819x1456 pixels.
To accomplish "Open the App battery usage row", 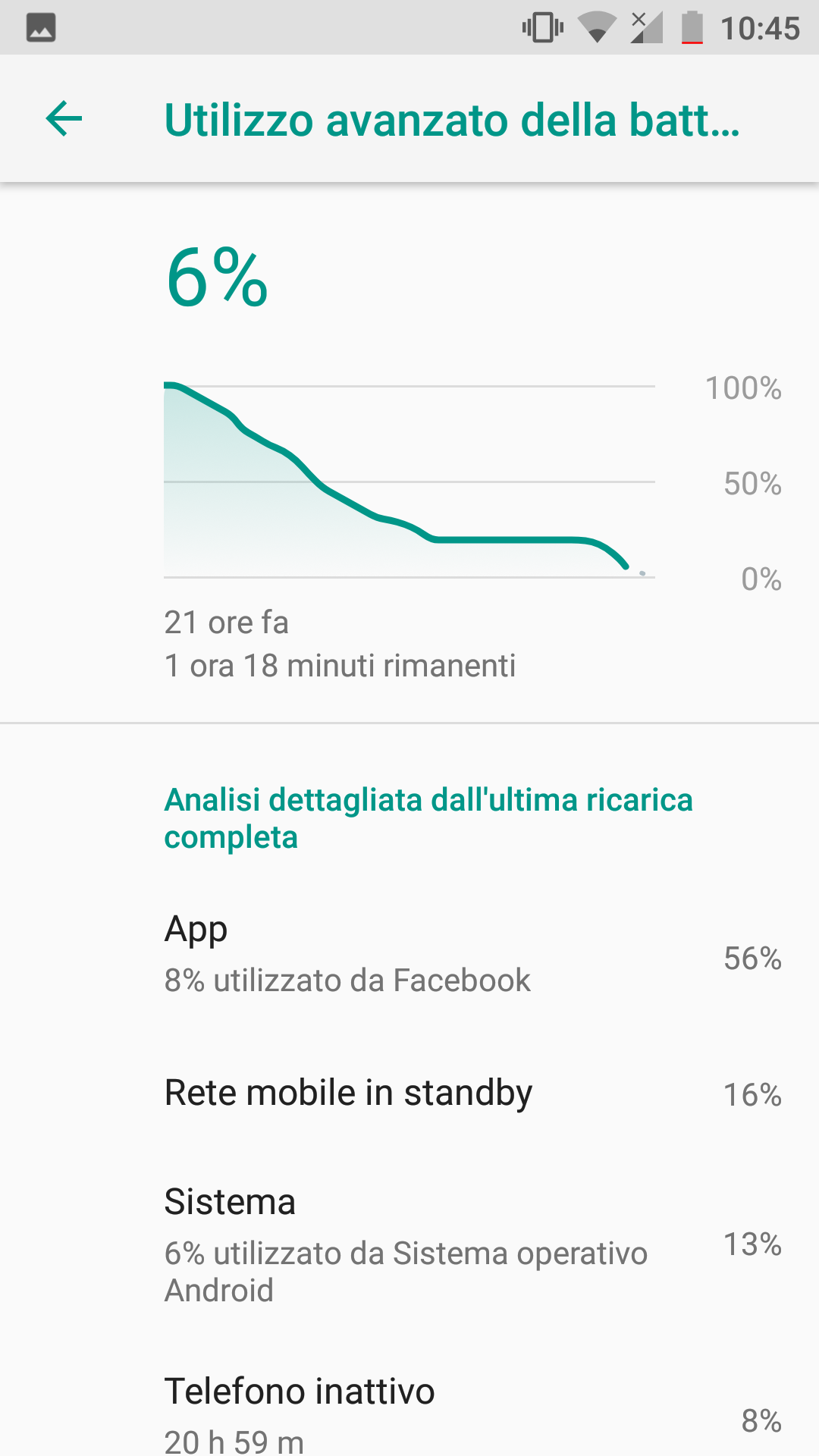I will pos(409,955).
